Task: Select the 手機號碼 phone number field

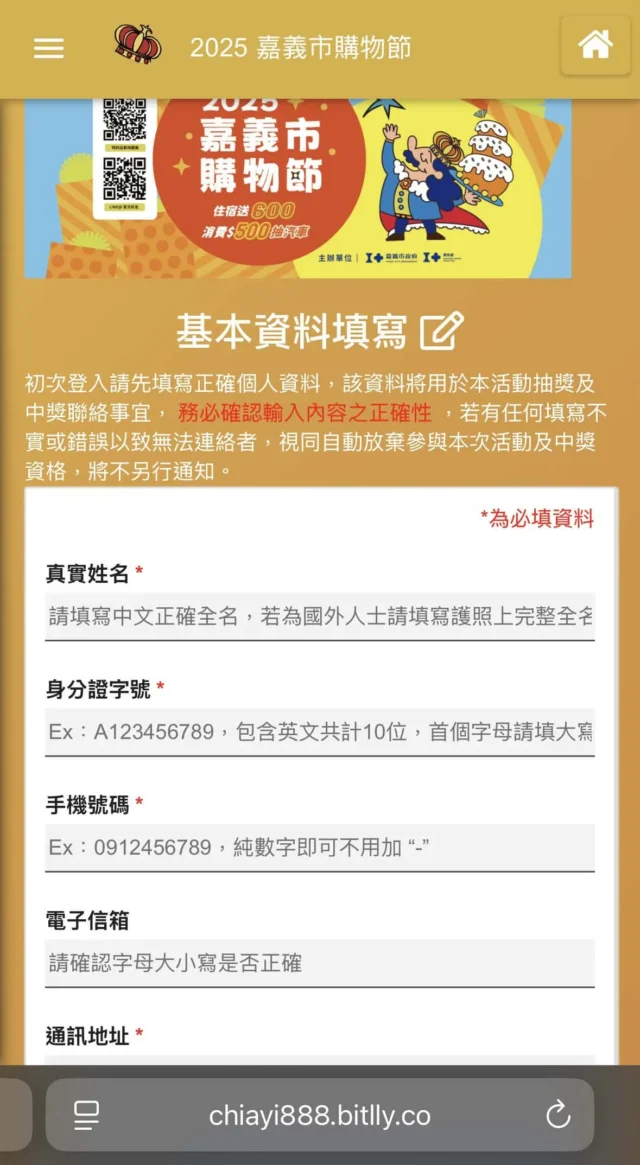Action: (x=320, y=848)
